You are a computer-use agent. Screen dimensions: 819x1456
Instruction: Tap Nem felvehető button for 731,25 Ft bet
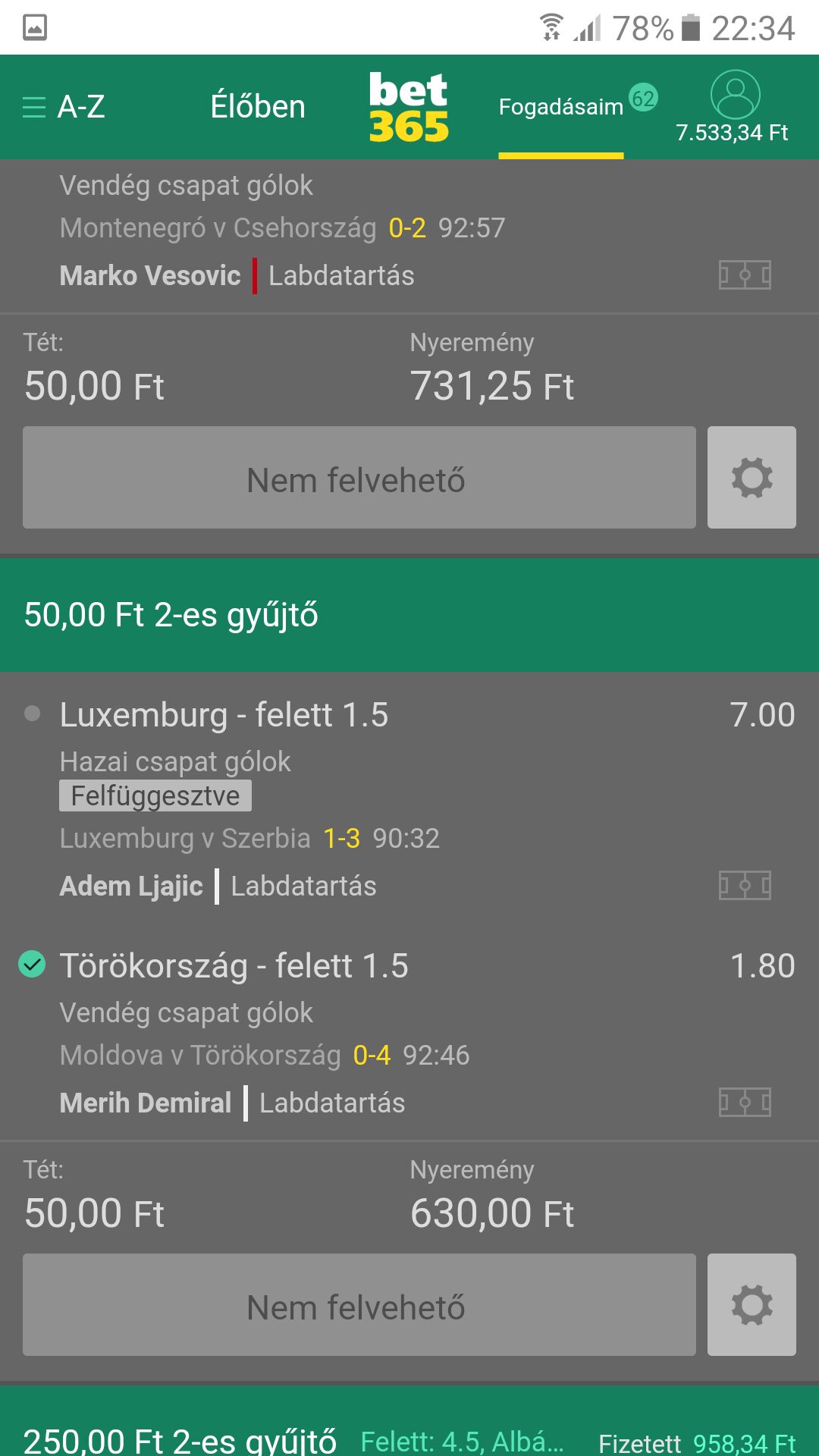(359, 478)
